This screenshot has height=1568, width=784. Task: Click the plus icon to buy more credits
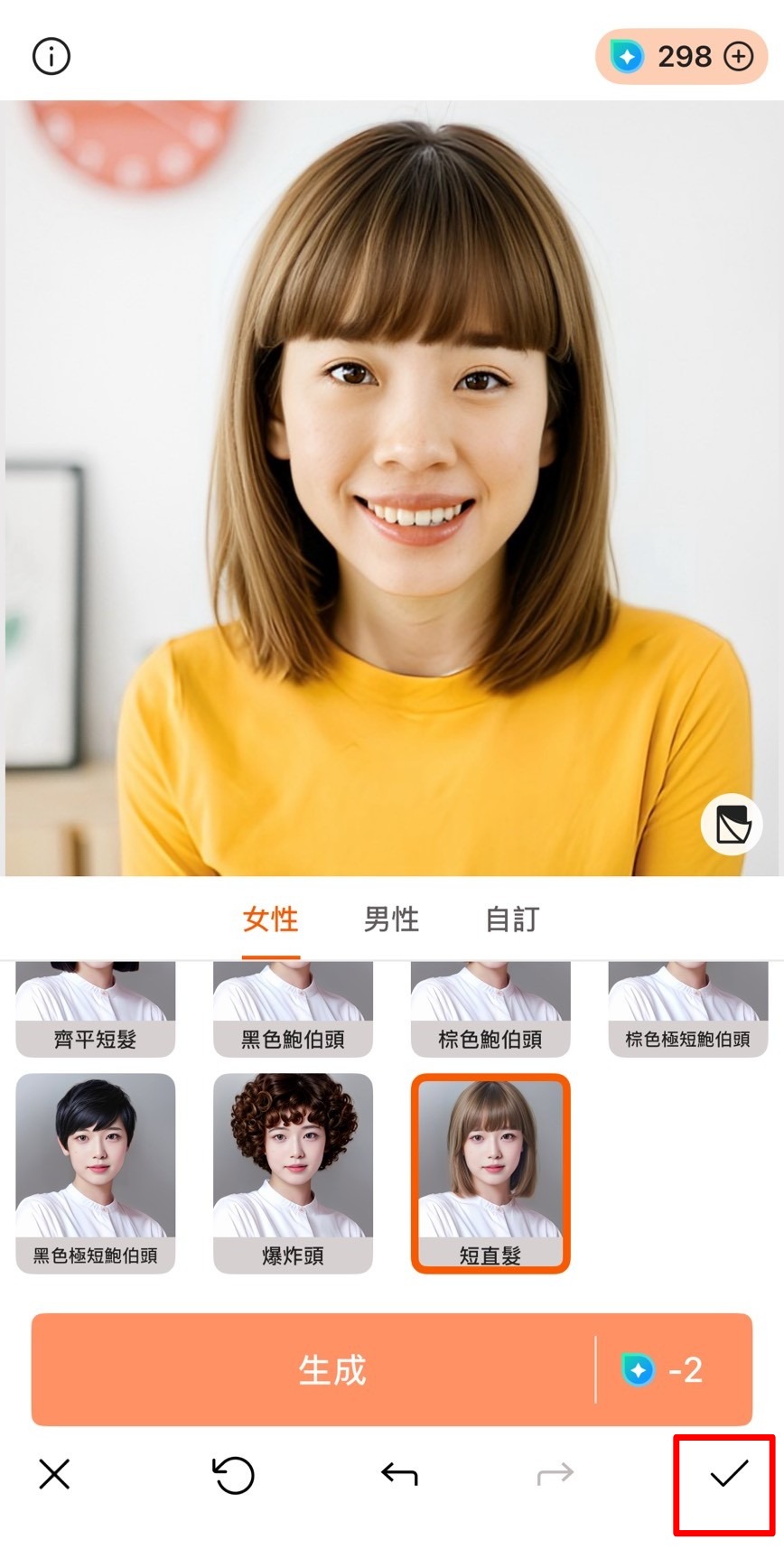click(x=740, y=56)
